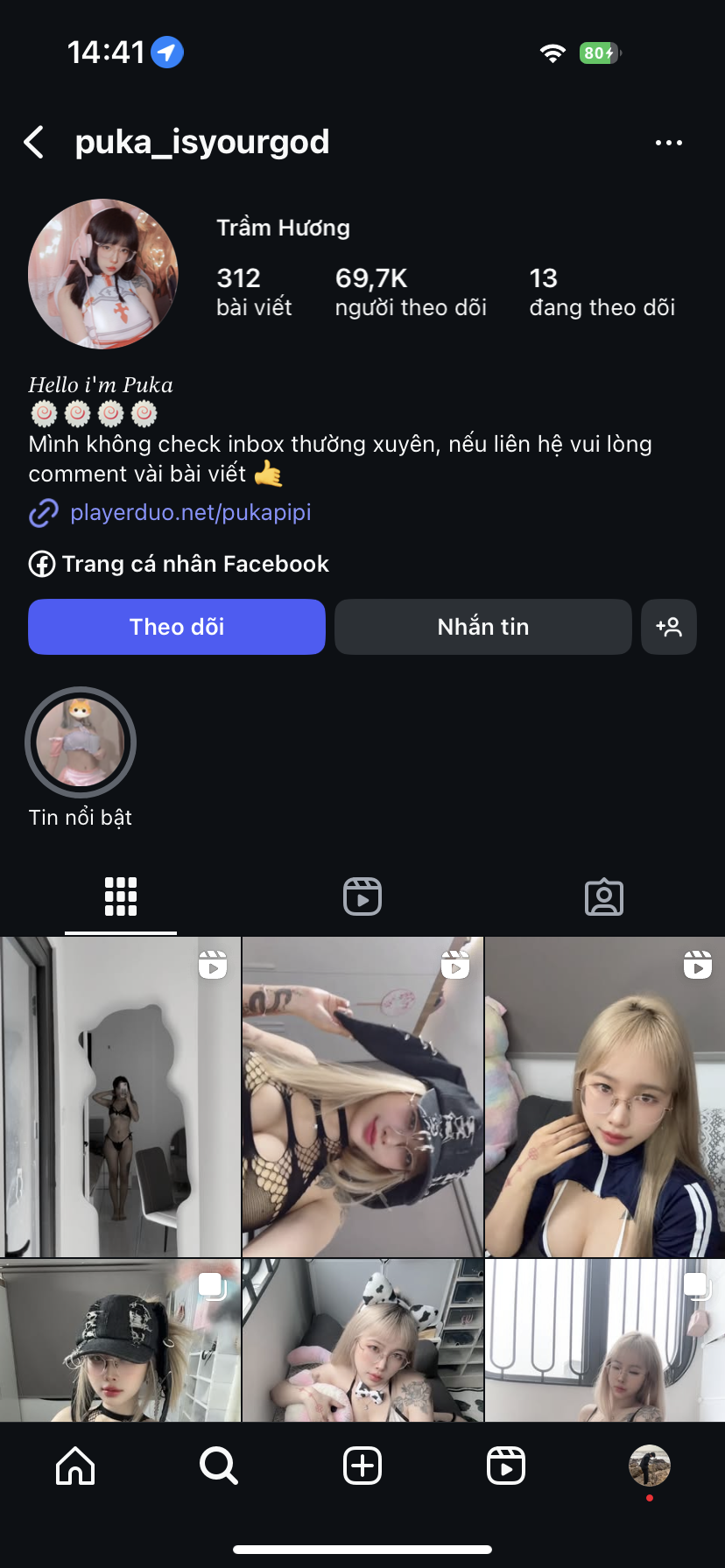725x1568 pixels.
Task: Create a new post
Action: pyautogui.click(x=362, y=1466)
